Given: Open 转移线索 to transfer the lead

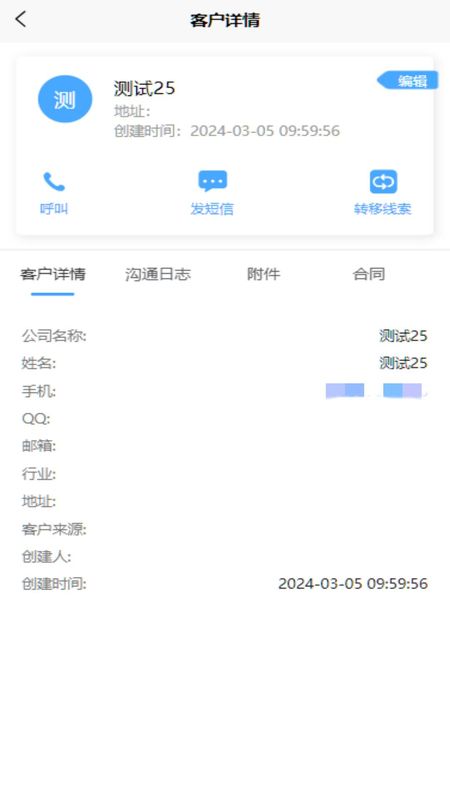Looking at the screenshot, I should click(x=383, y=193).
